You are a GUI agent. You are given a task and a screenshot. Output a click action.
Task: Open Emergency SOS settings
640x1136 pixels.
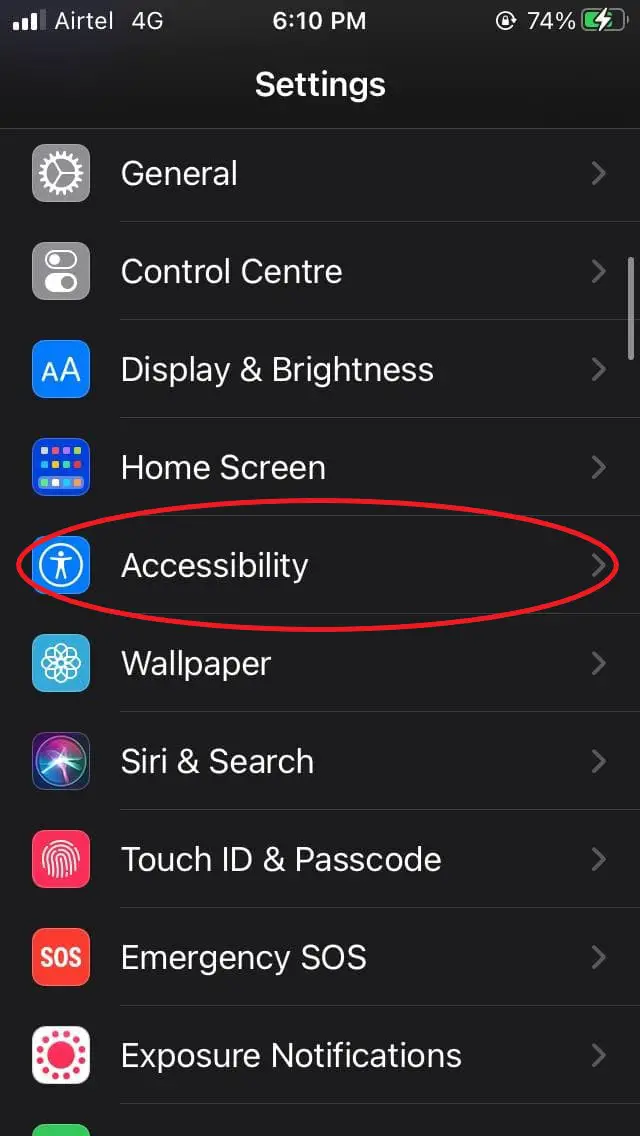[x=320, y=958]
